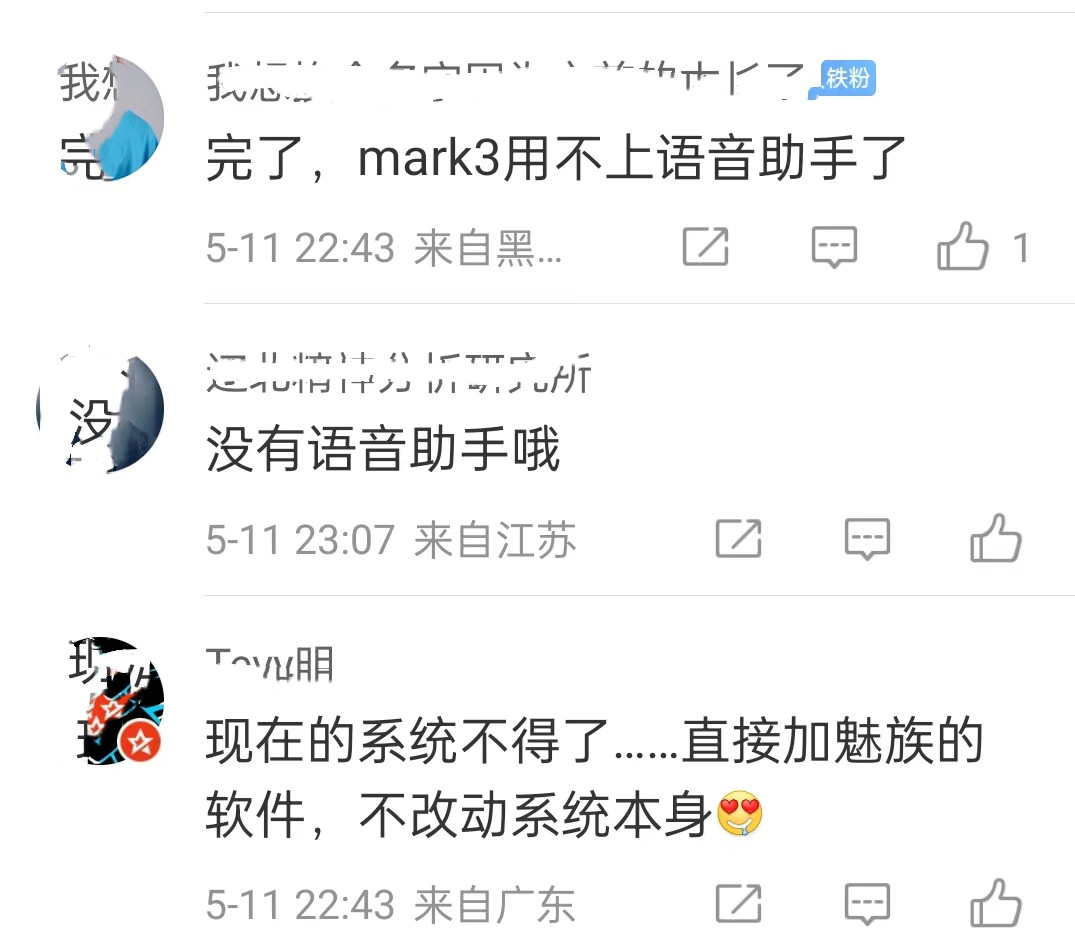Like the mark3 voice assistant comment
The width and height of the screenshot is (1075, 945).
click(x=962, y=247)
